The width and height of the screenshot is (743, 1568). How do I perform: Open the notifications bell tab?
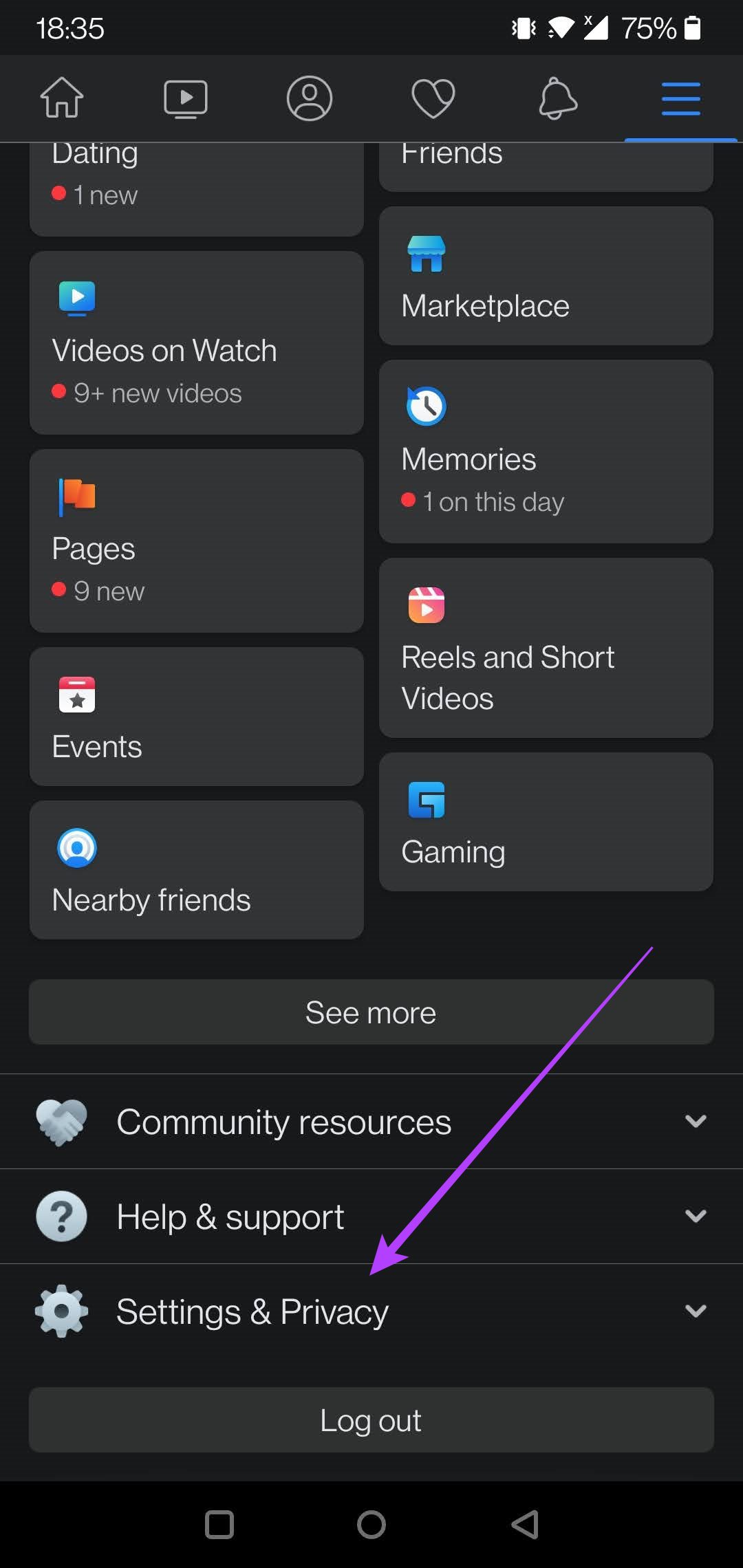point(557,98)
